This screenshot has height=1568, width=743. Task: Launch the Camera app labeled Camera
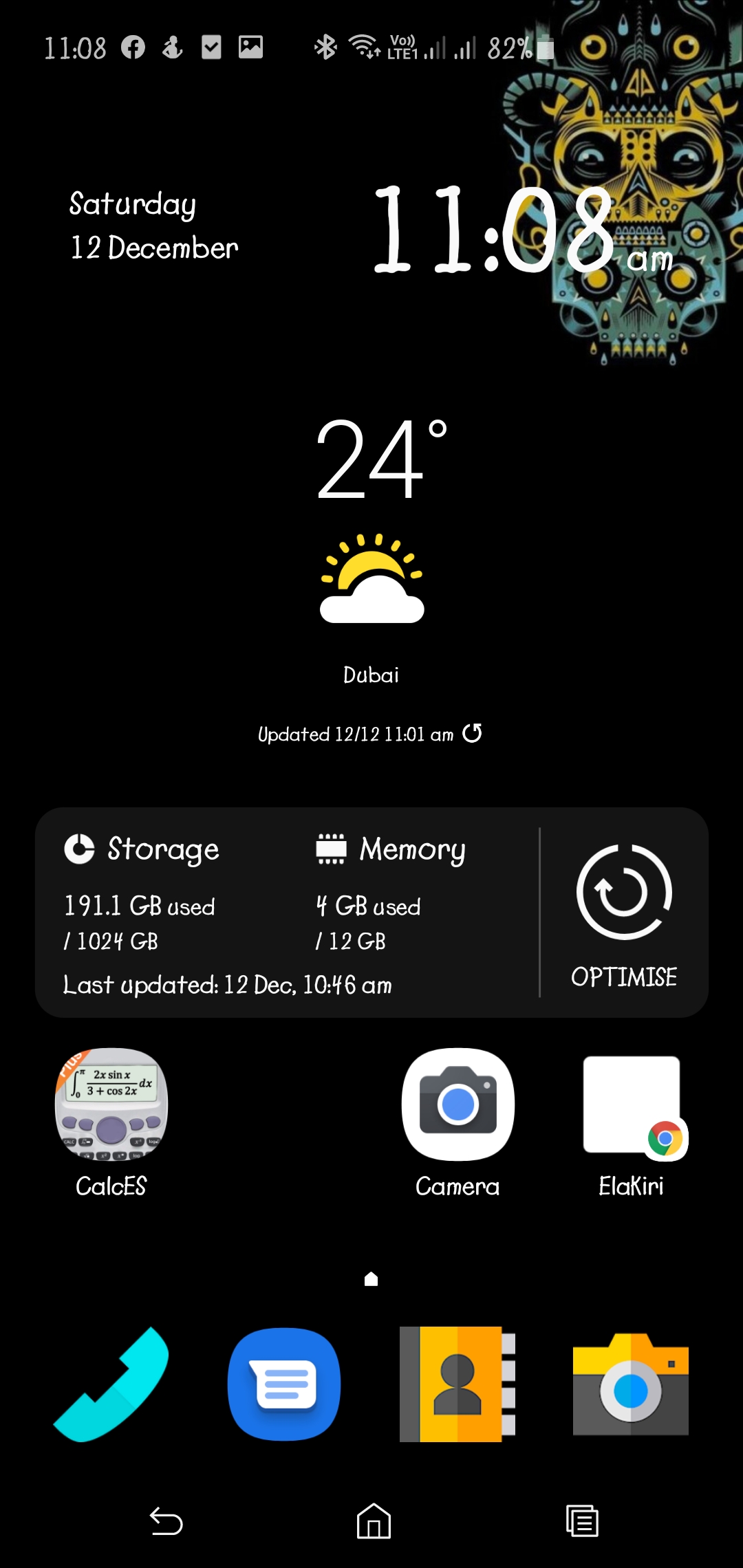click(x=457, y=1122)
